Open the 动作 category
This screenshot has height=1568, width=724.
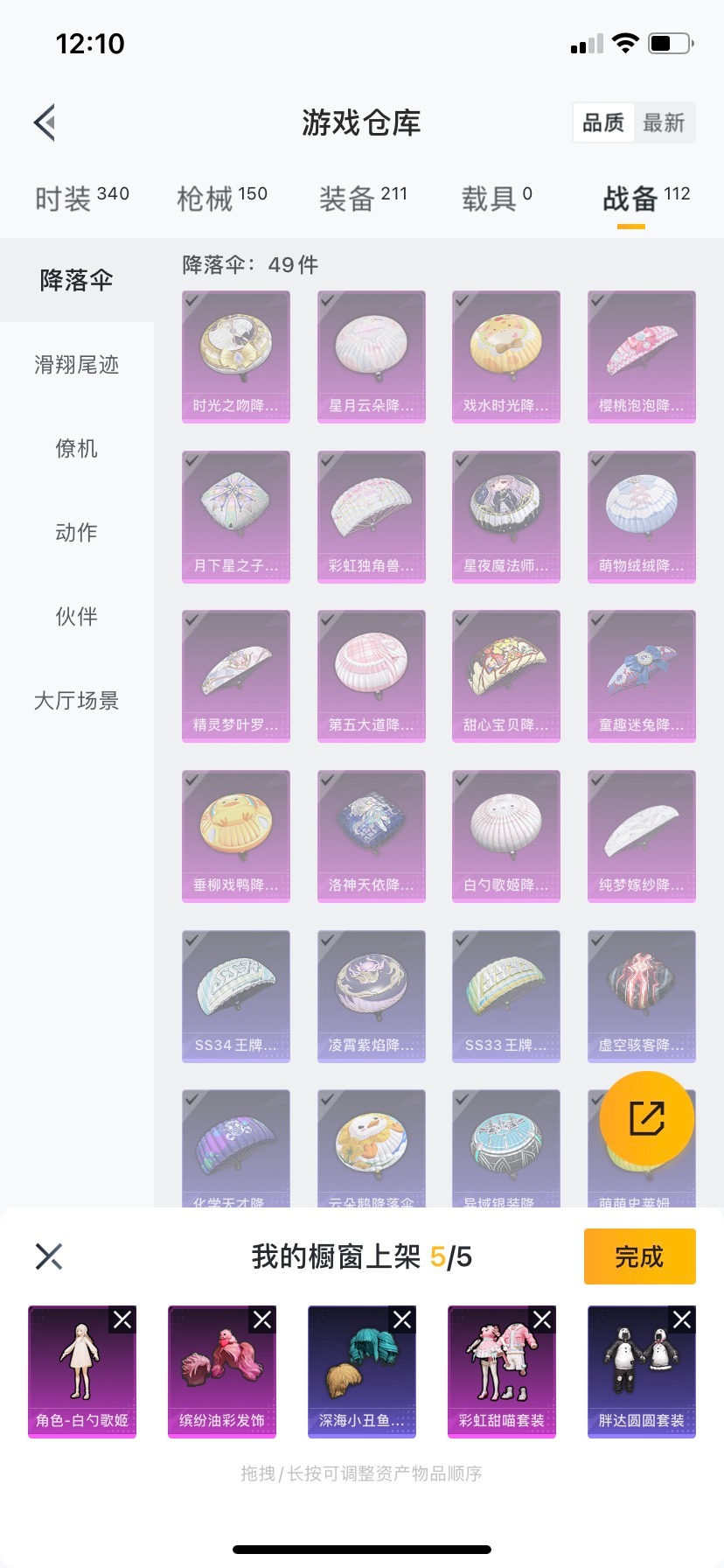77,533
